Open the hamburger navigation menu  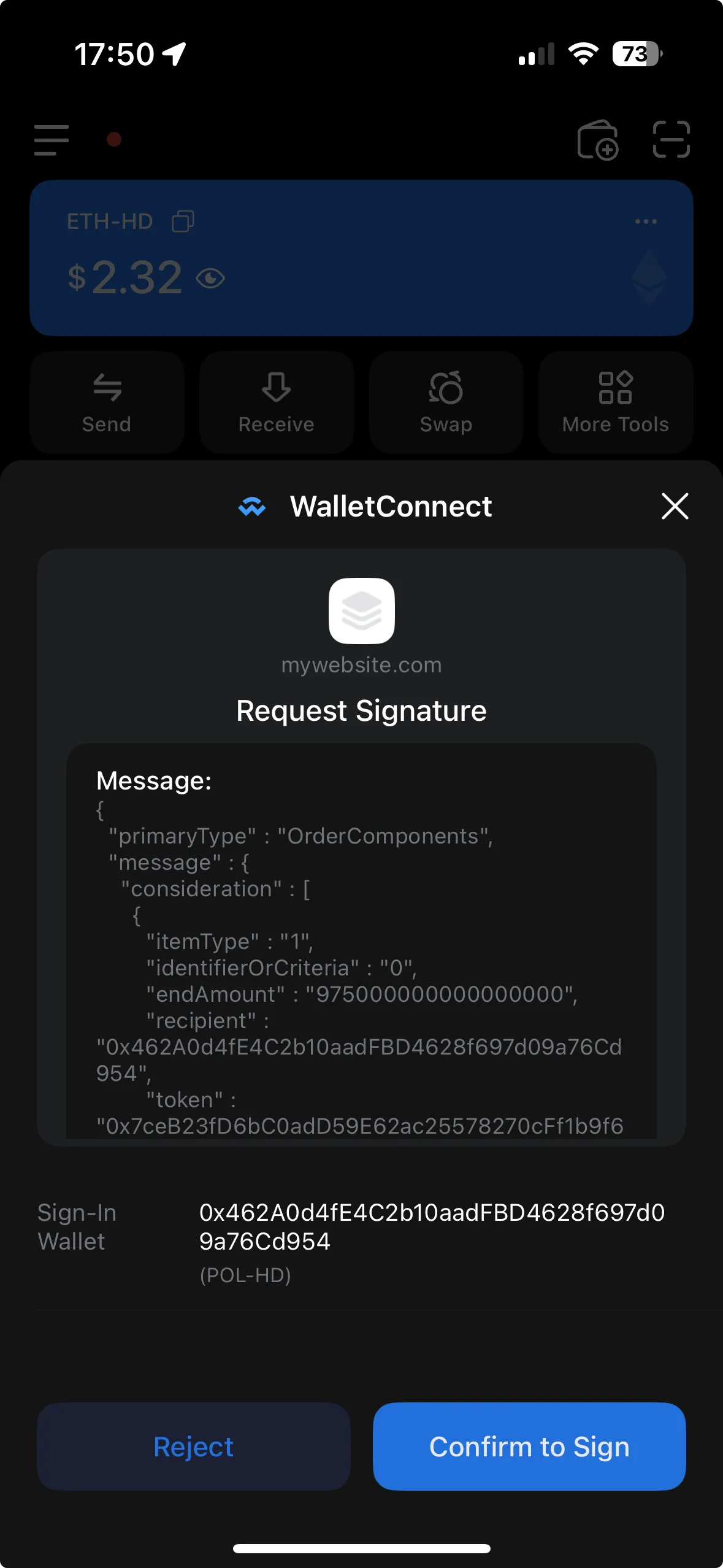(x=52, y=140)
